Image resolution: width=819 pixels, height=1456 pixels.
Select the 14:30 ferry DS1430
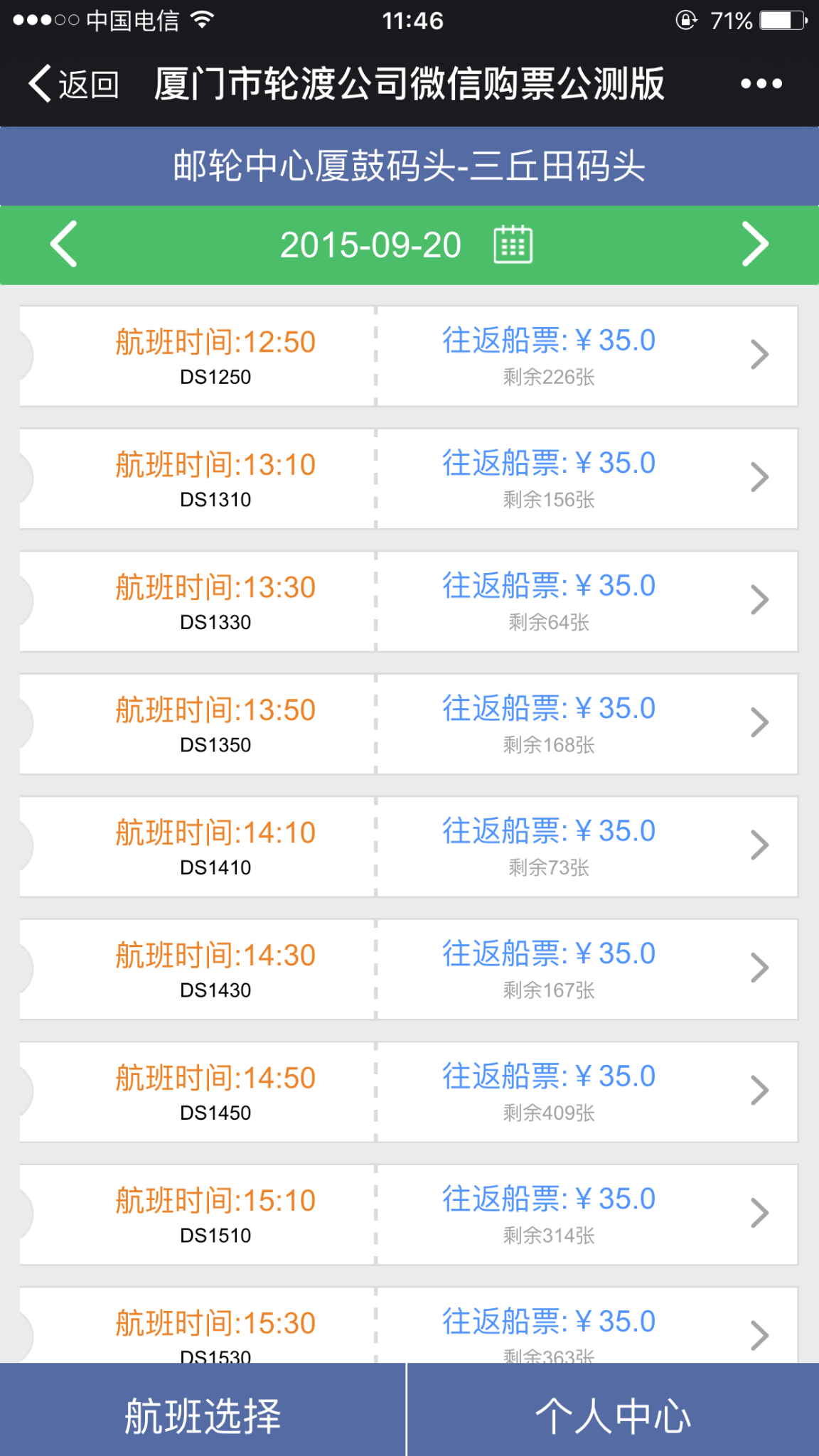pyautogui.click(x=409, y=969)
